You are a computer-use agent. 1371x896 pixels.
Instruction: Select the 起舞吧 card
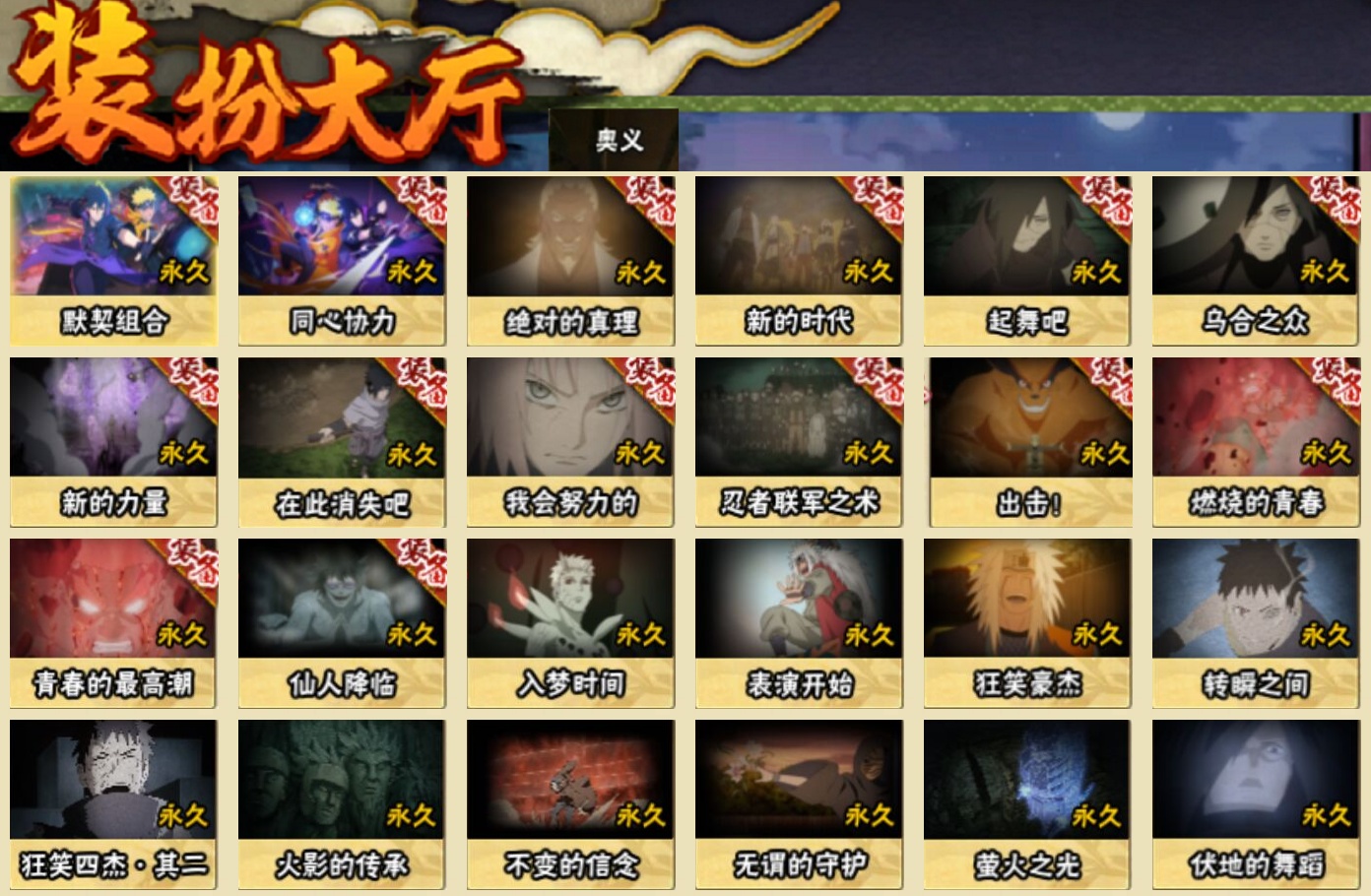pos(1027,261)
